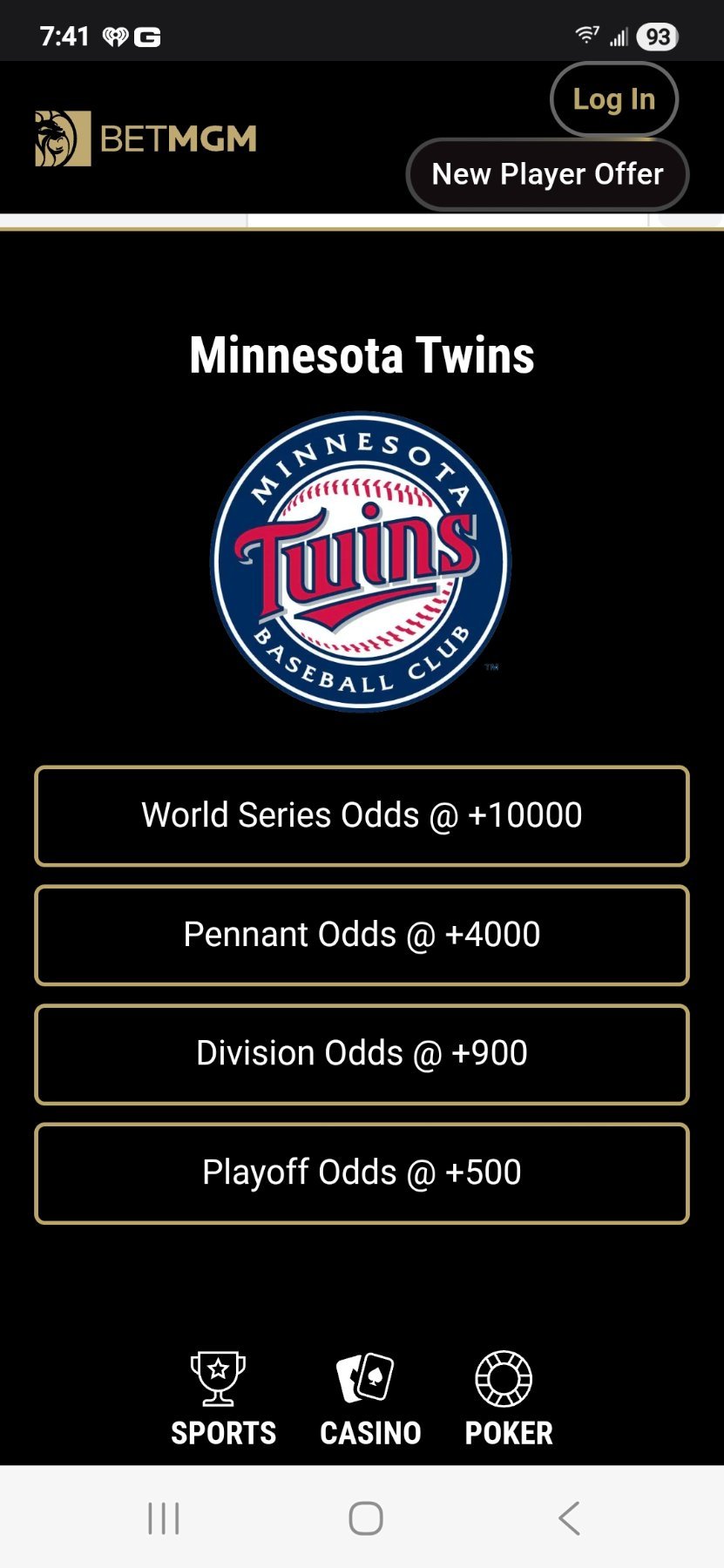Screen dimensions: 724x1568
Task: Tap the BetMGM logo to go home
Action: (x=145, y=139)
